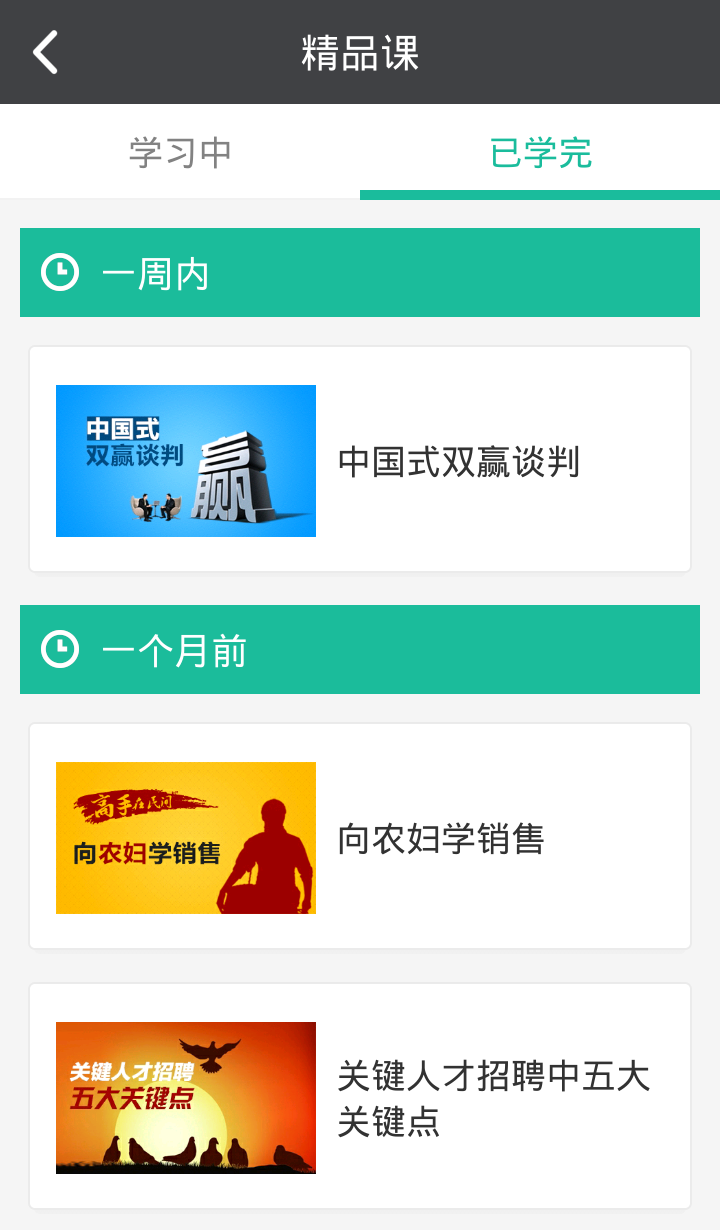Viewport: 720px width, 1230px height.
Task: Switch to the 学习中 tab
Action: [x=180, y=153]
